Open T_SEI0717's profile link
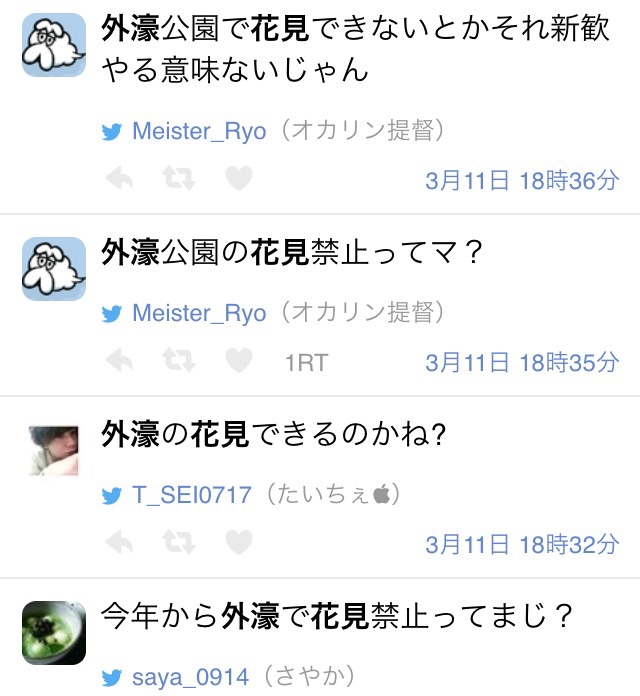 point(192,494)
